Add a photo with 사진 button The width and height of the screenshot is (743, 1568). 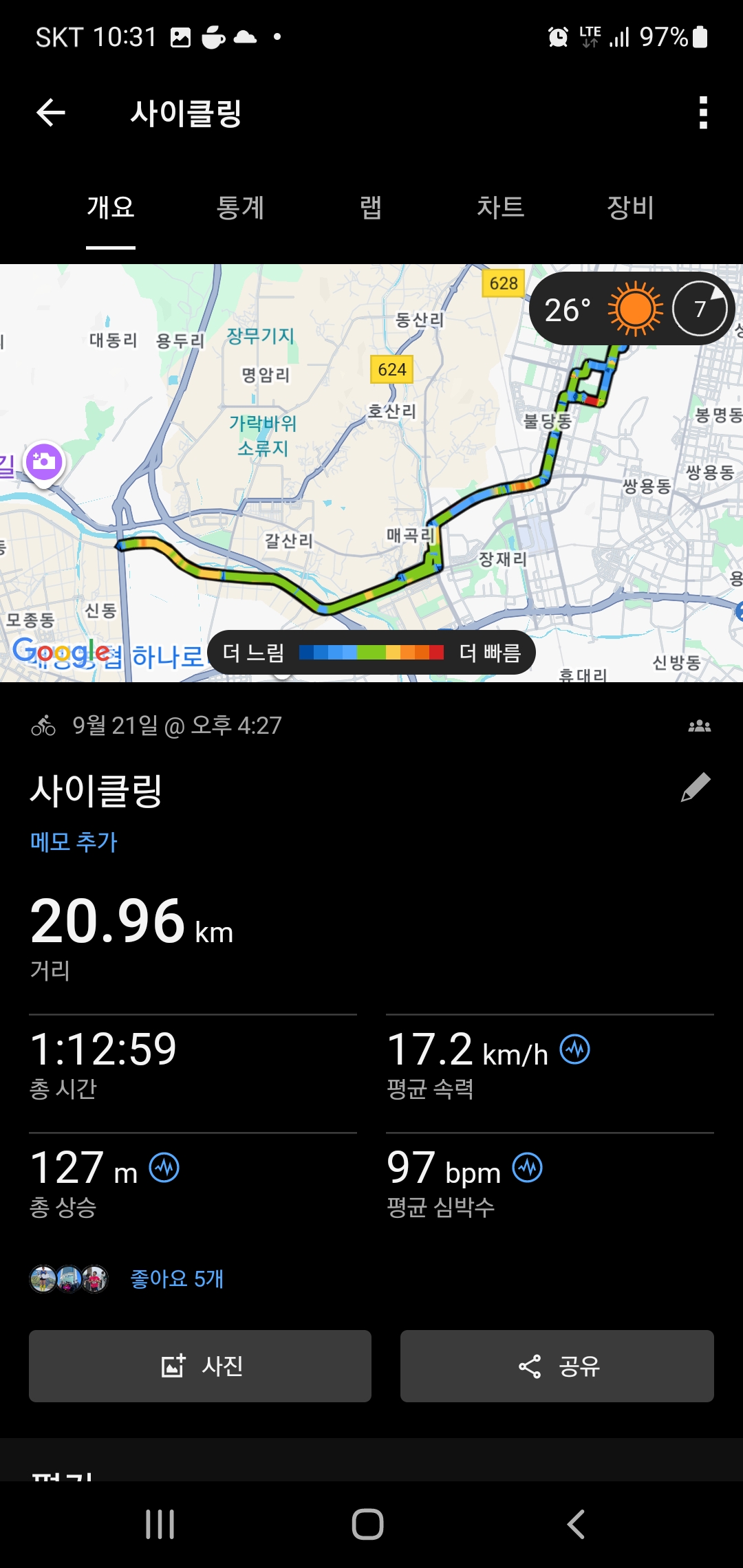[x=200, y=1366]
